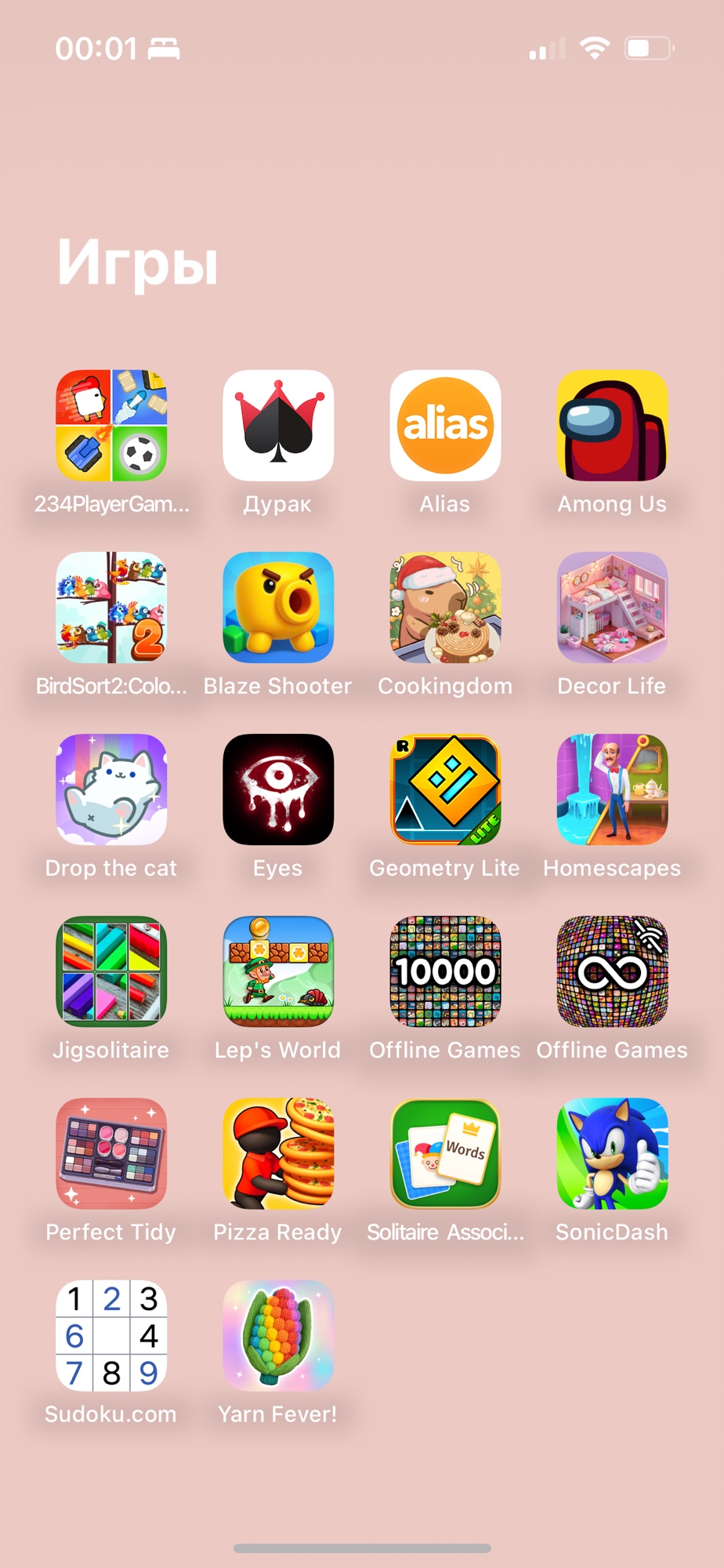Launch Blaze Shooter
Image resolution: width=724 pixels, height=1568 pixels.
(278, 608)
